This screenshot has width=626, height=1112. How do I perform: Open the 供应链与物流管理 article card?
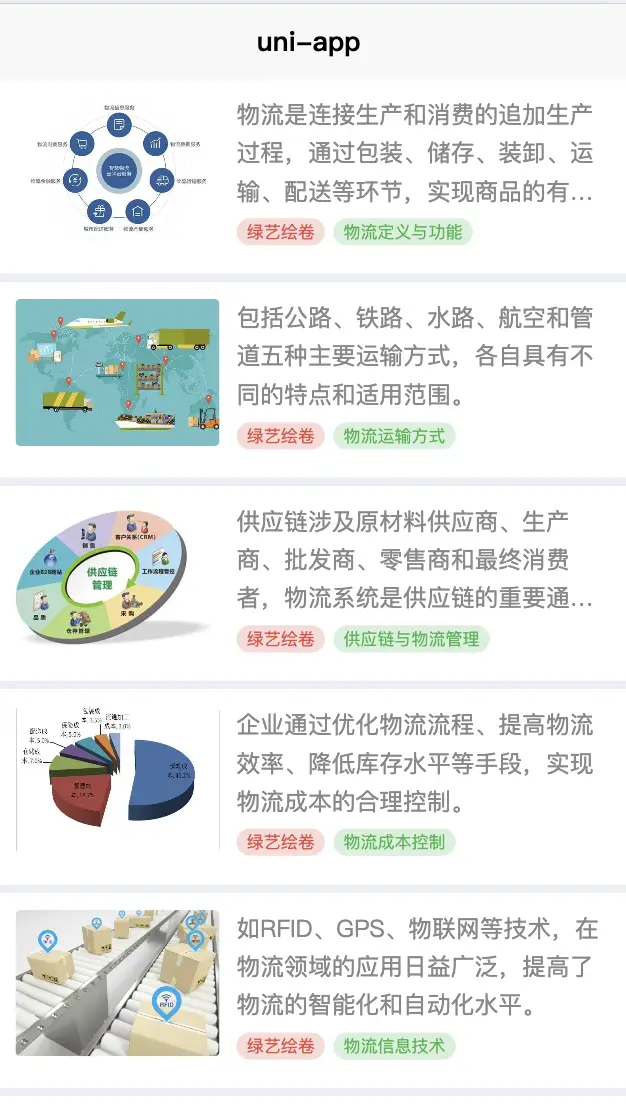click(313, 583)
